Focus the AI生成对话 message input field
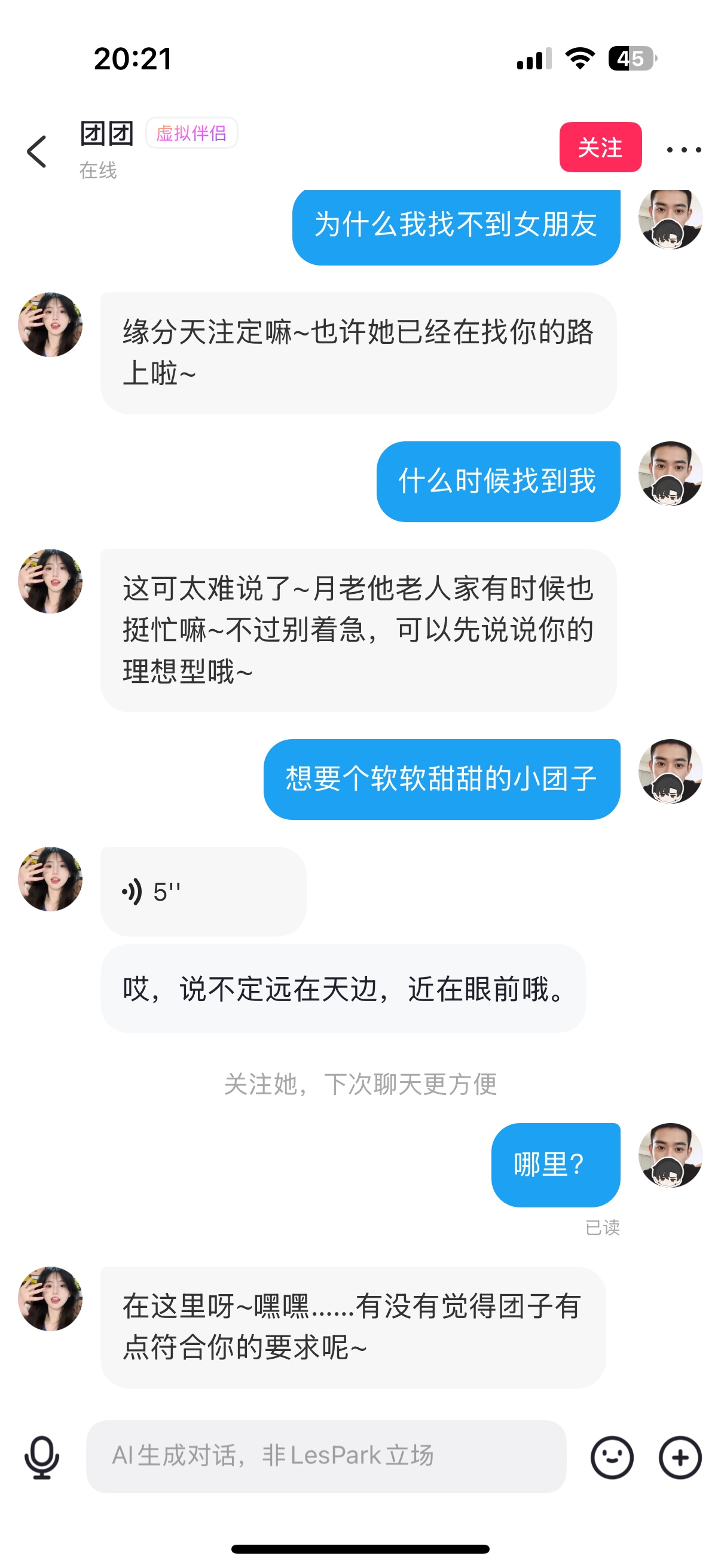721x1568 pixels. click(x=326, y=1456)
